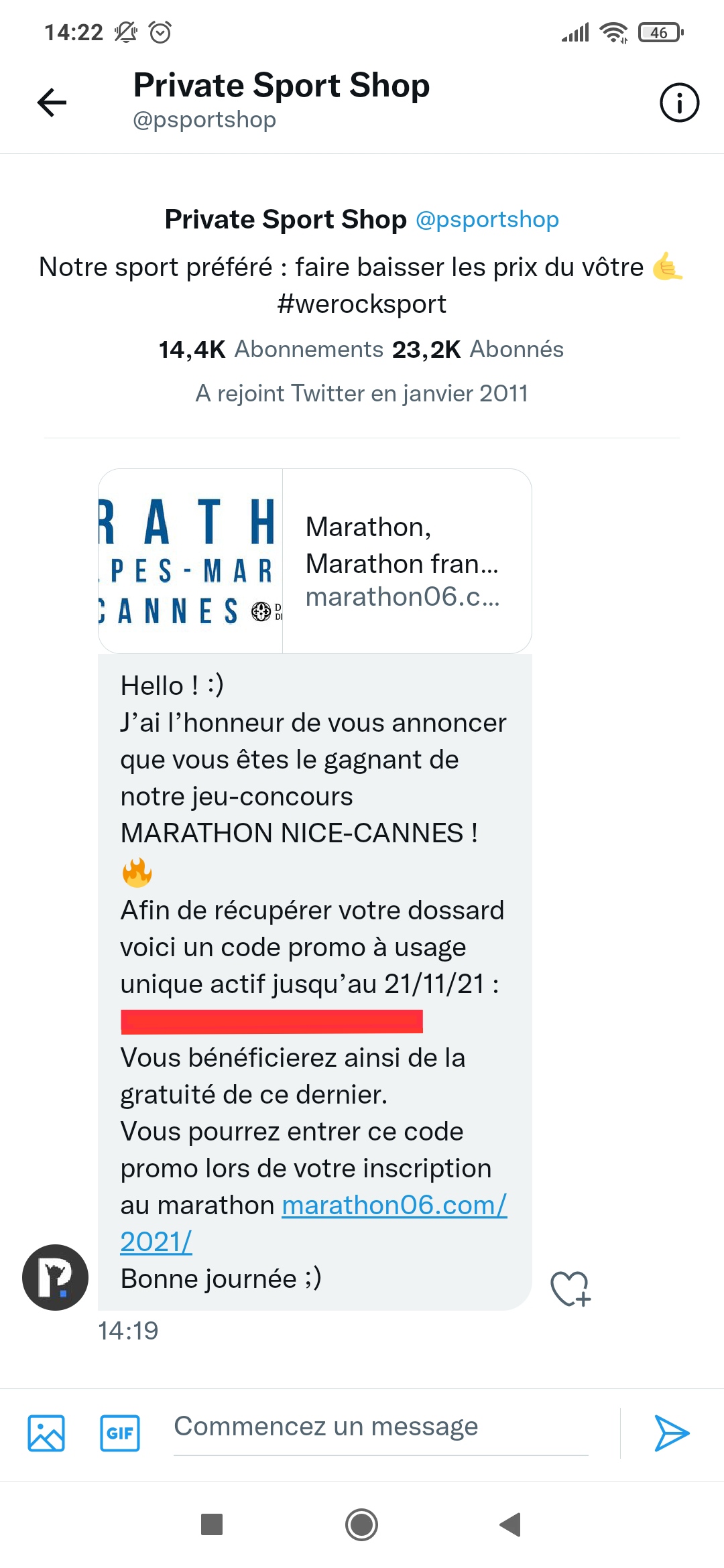Add a heart reaction to the message

[570, 1288]
